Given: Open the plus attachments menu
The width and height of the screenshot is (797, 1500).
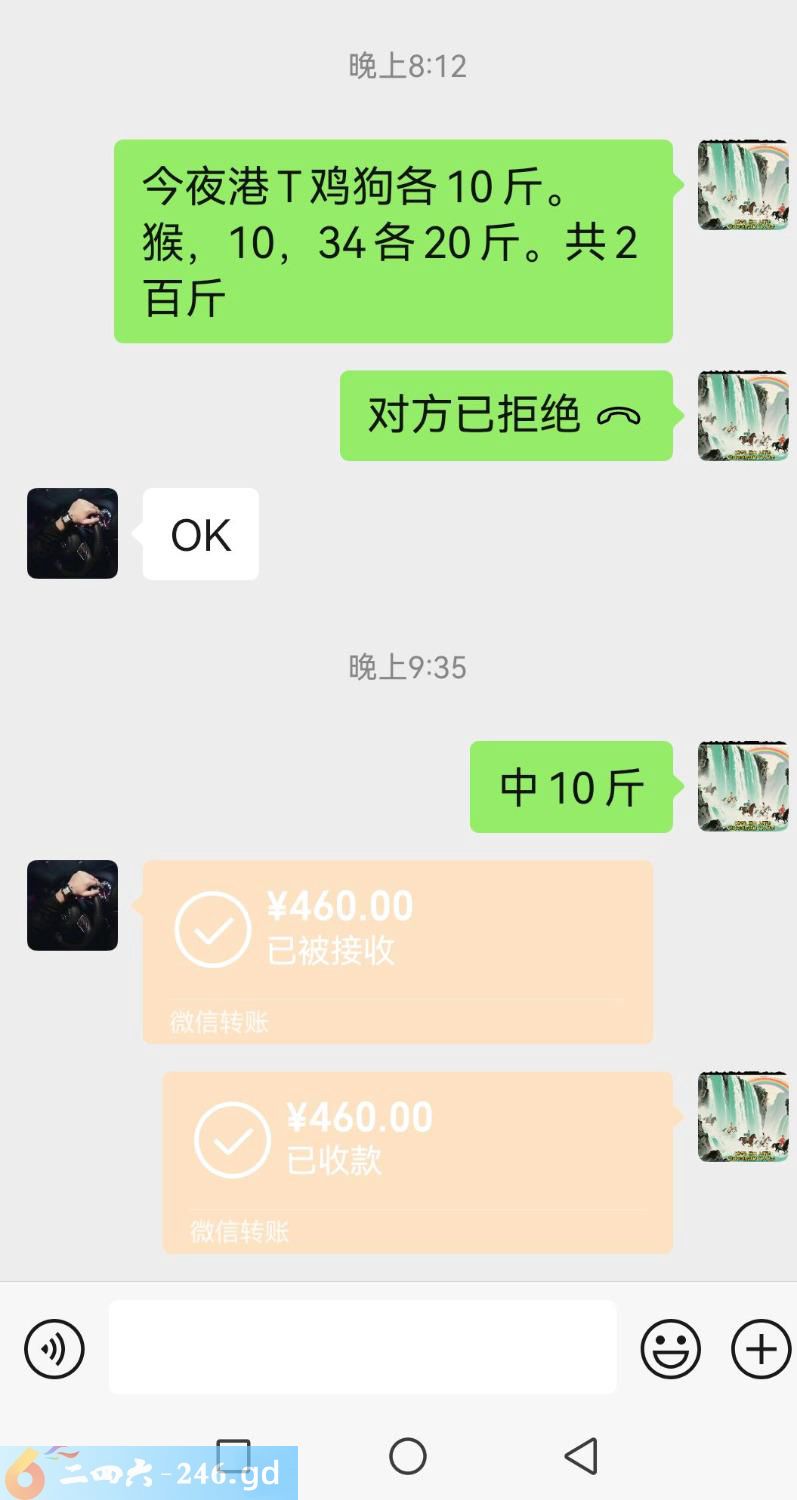Looking at the screenshot, I should pyautogui.click(x=761, y=1349).
